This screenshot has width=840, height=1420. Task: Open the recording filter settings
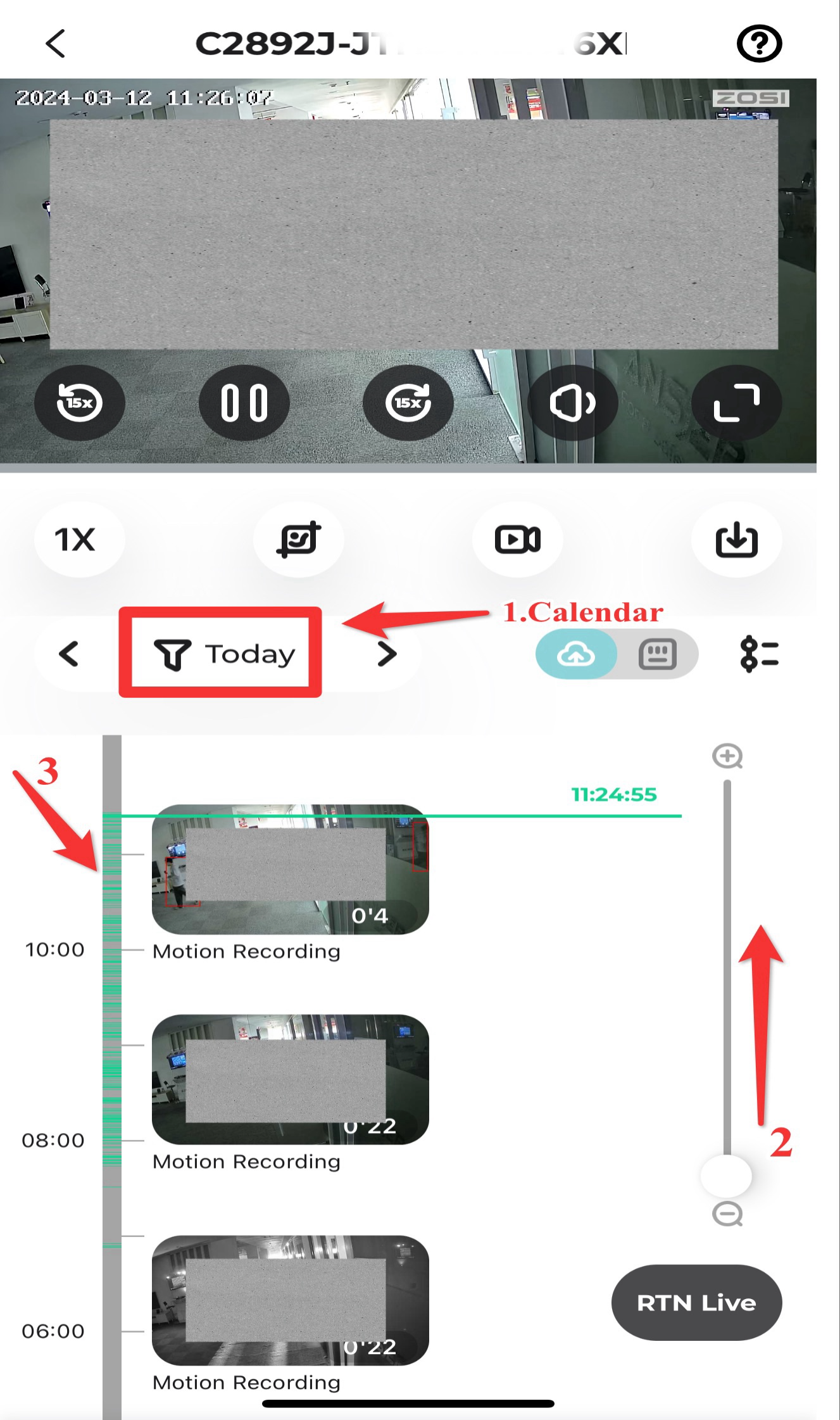(758, 654)
